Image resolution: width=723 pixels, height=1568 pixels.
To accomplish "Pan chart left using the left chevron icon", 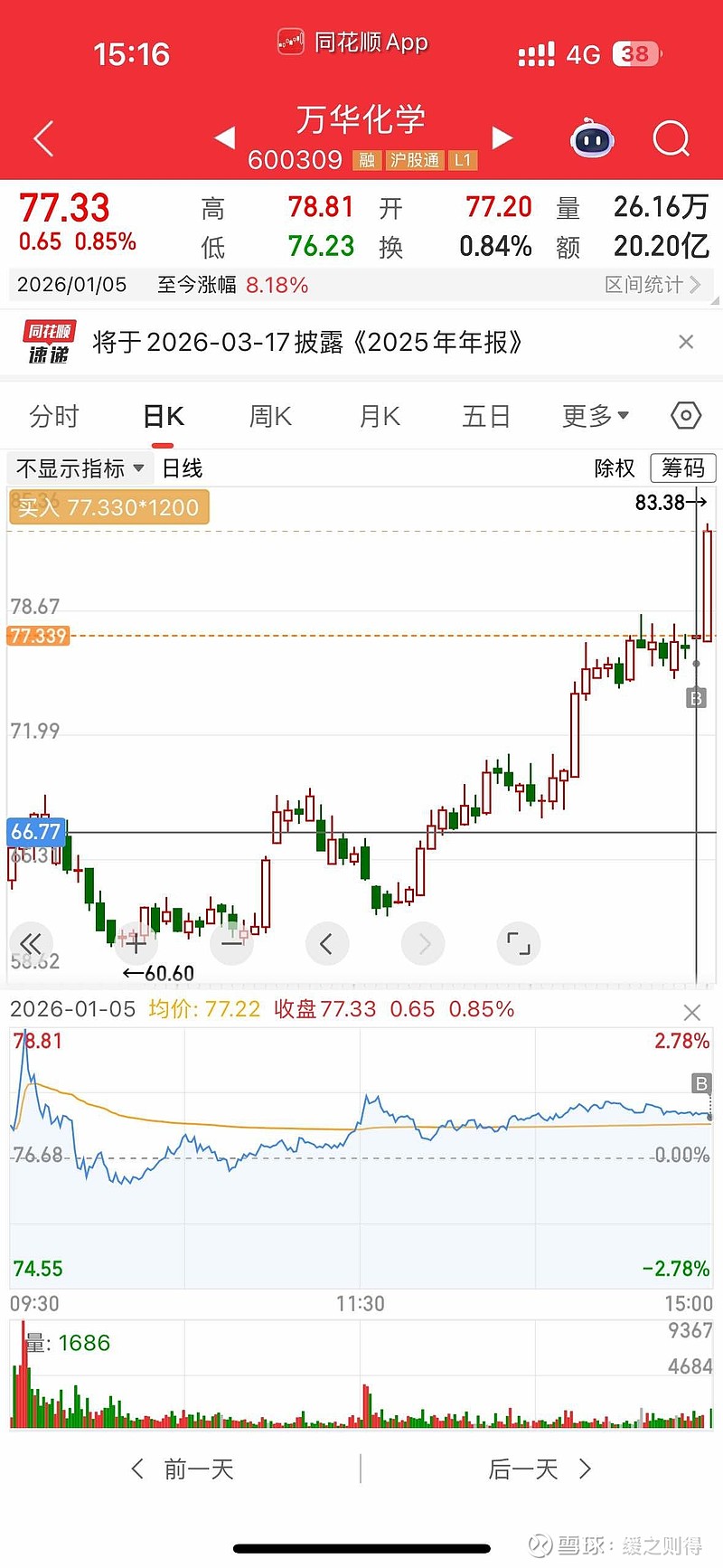I will point(327,943).
